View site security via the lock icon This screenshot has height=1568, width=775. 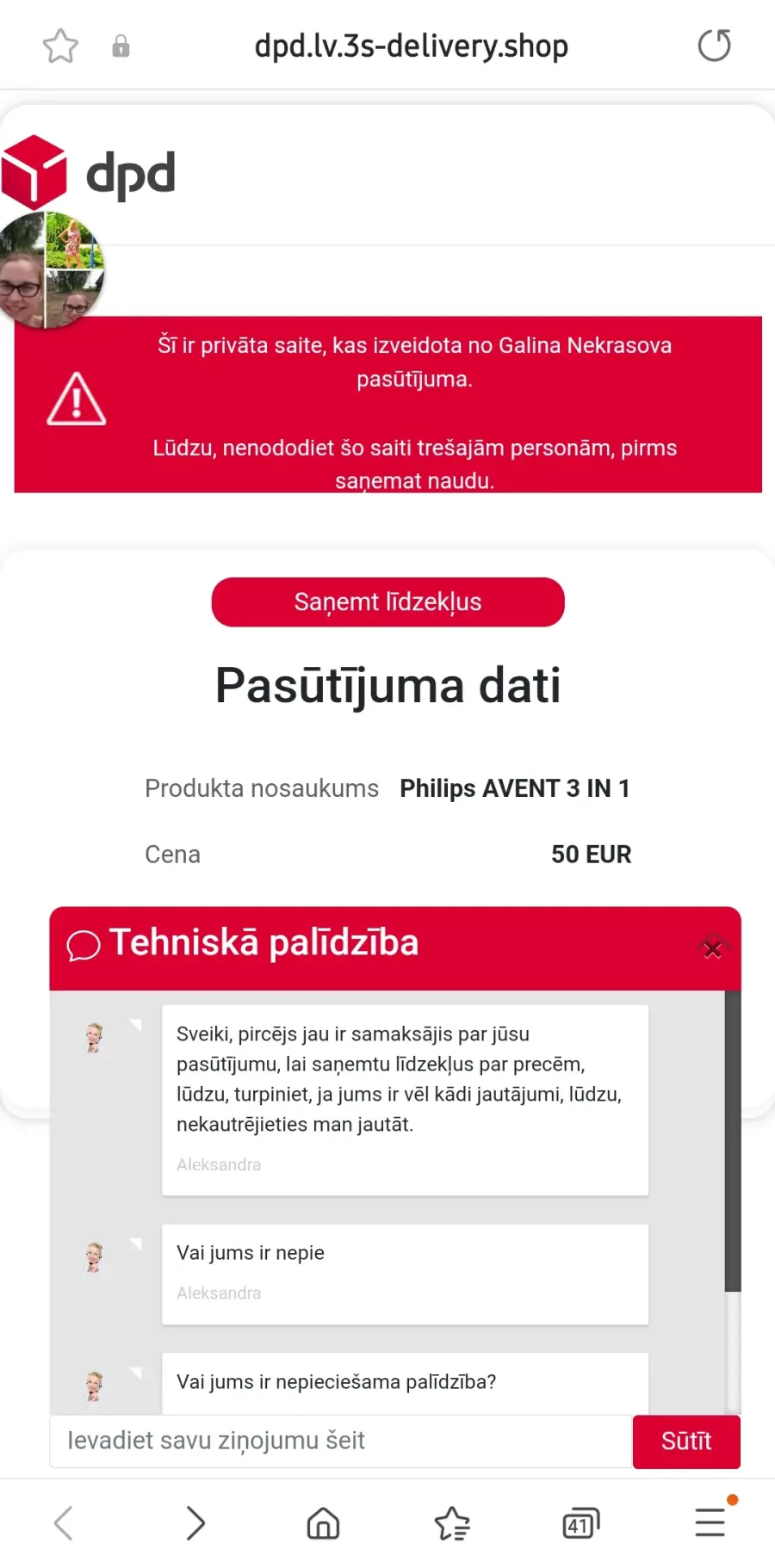(x=121, y=46)
